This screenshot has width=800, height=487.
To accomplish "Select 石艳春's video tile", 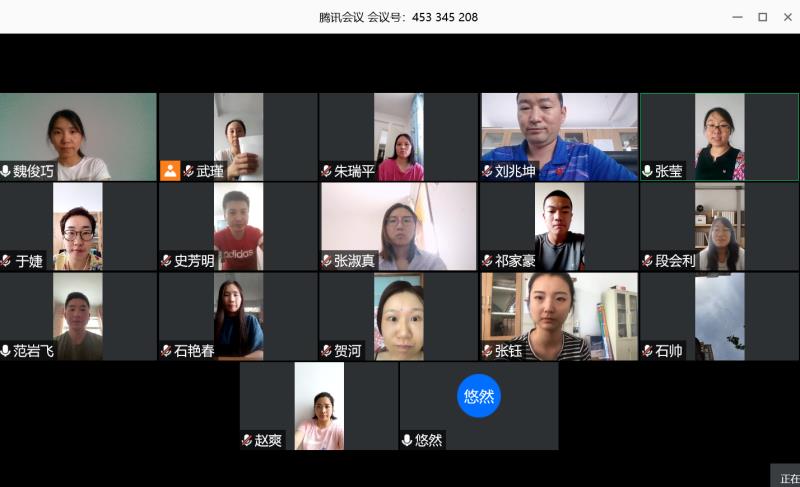I will pyautogui.click(x=238, y=316).
